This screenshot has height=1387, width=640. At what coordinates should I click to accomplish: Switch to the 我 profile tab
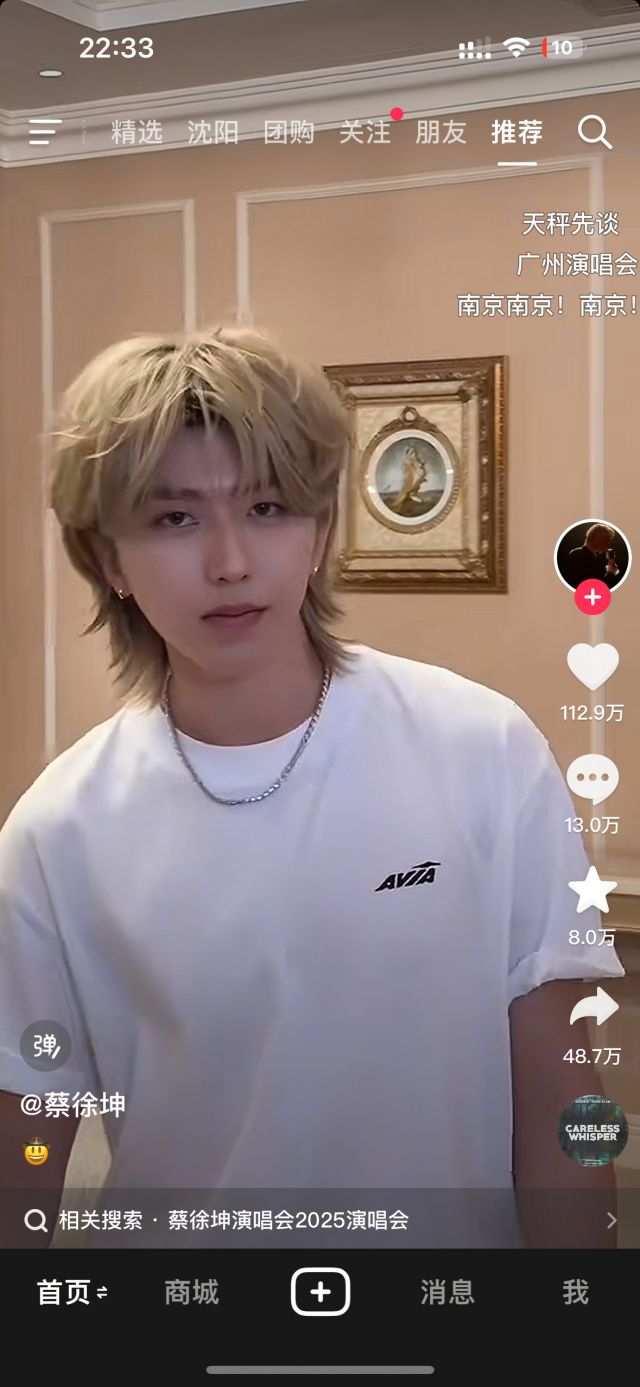(x=575, y=1292)
